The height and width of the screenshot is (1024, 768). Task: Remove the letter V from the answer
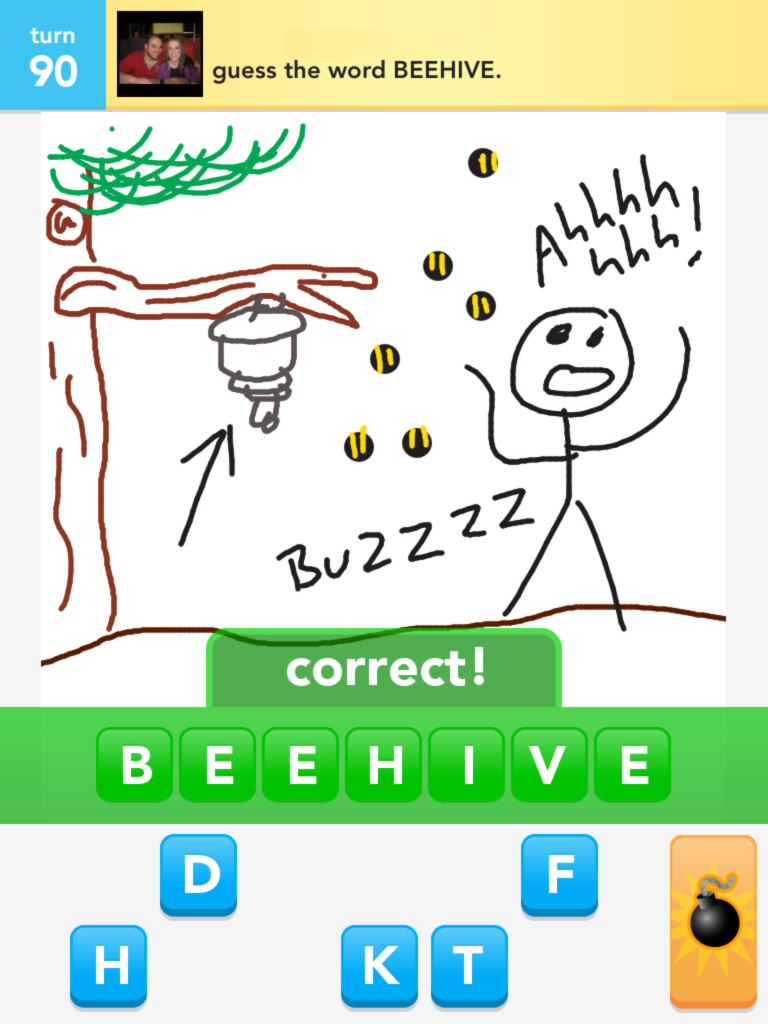point(548,764)
